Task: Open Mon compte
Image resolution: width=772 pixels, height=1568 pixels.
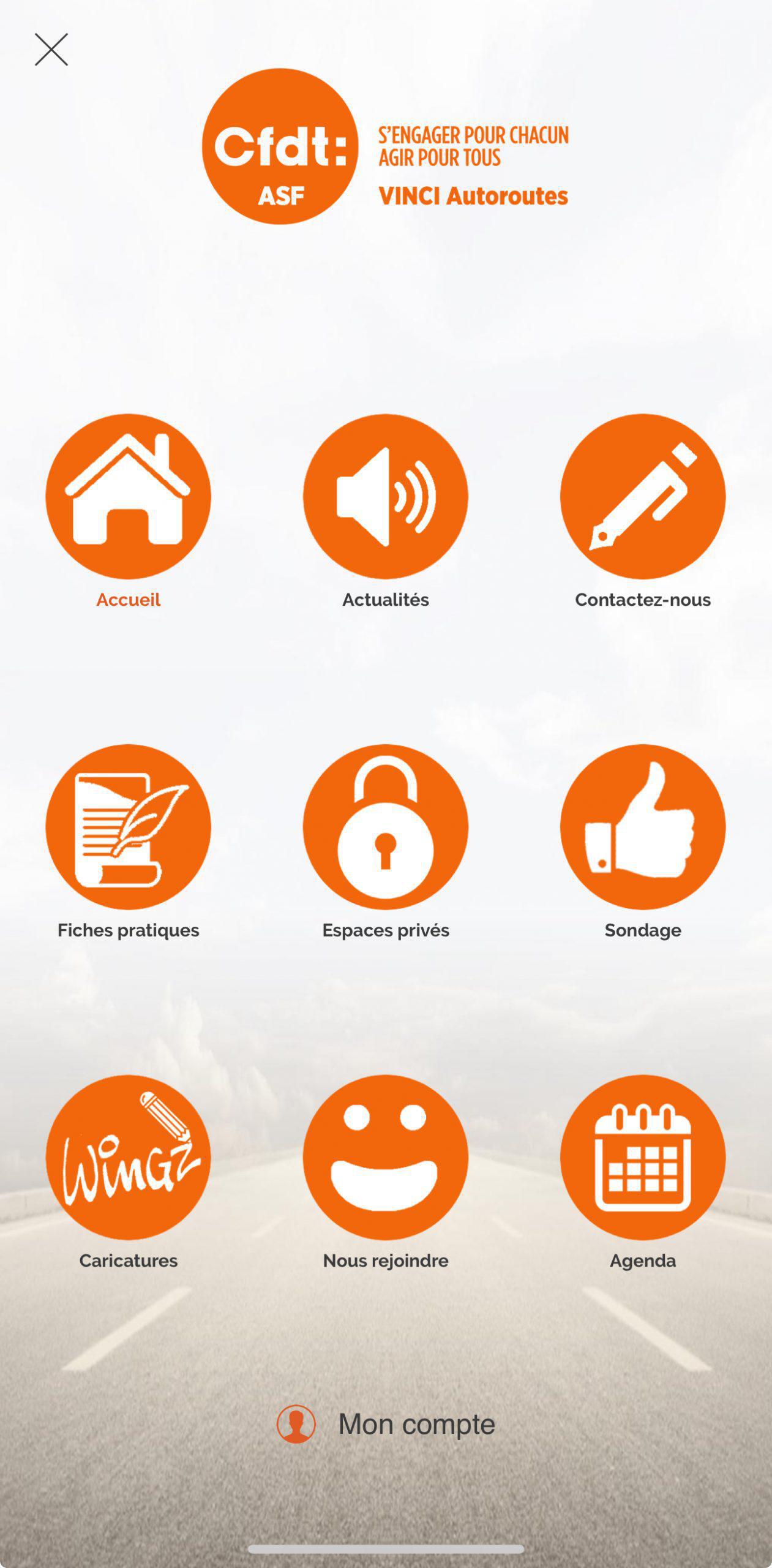Action: click(x=386, y=1424)
